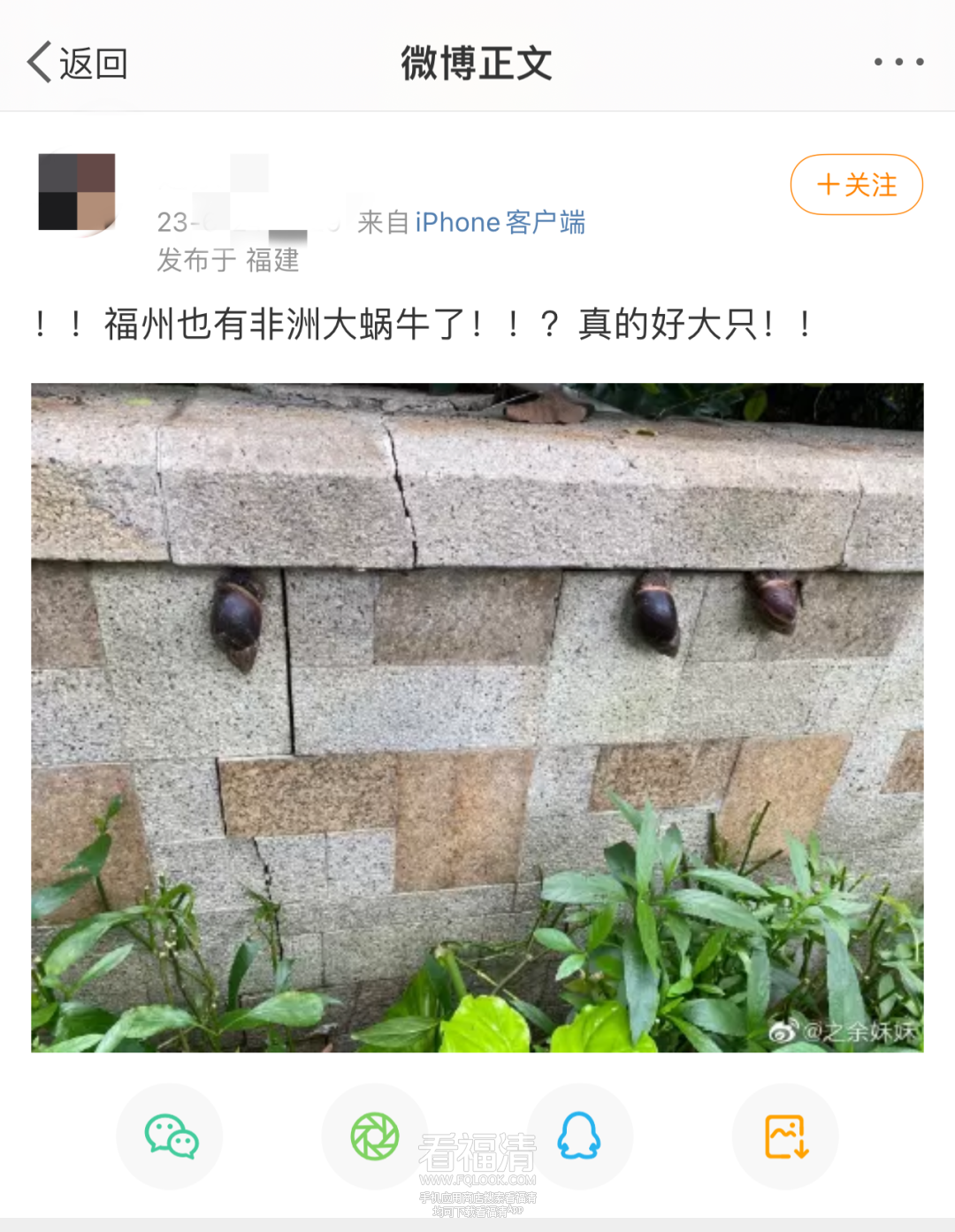This screenshot has width=955, height=1232.
Task: Open the iPhone客户端 source link
Action: click(x=500, y=222)
